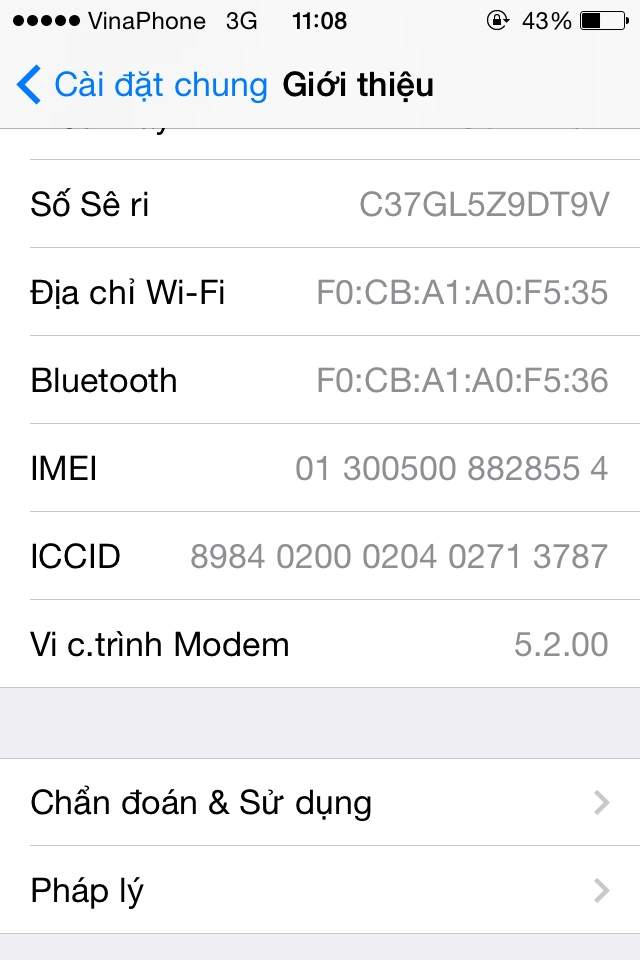Viewport: 640px width, 960px height.
Task: Open the Pháp lý row
Action: [x=320, y=890]
